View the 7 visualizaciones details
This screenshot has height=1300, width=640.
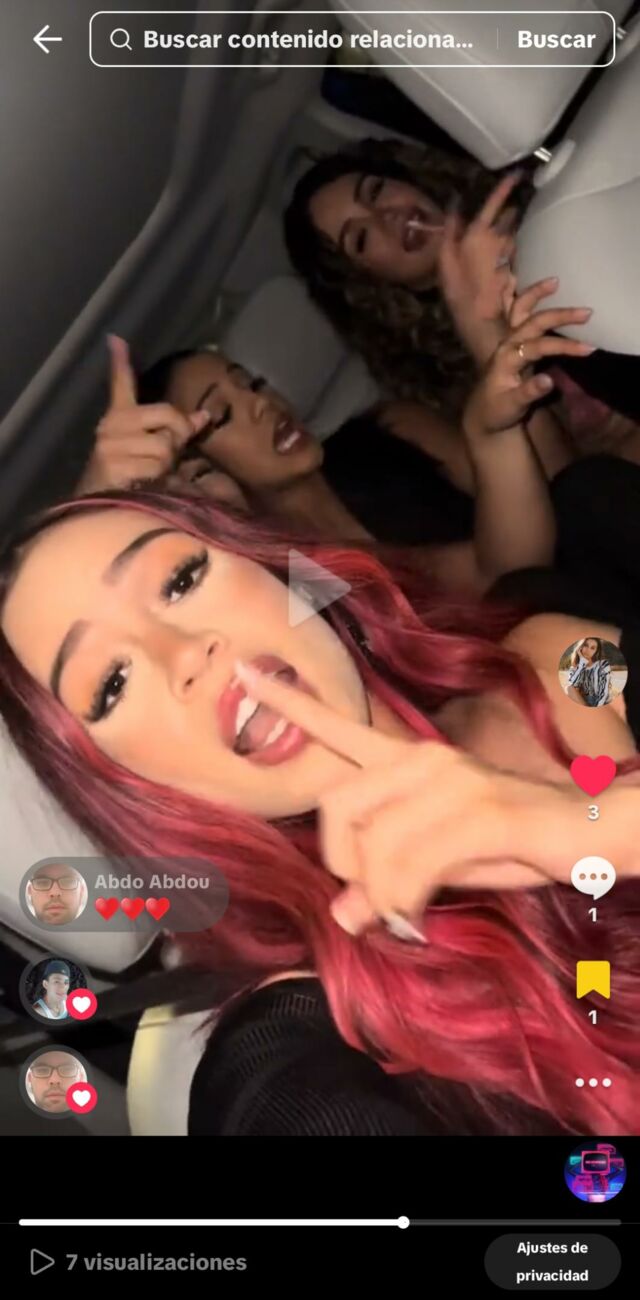pyautogui.click(x=138, y=1262)
